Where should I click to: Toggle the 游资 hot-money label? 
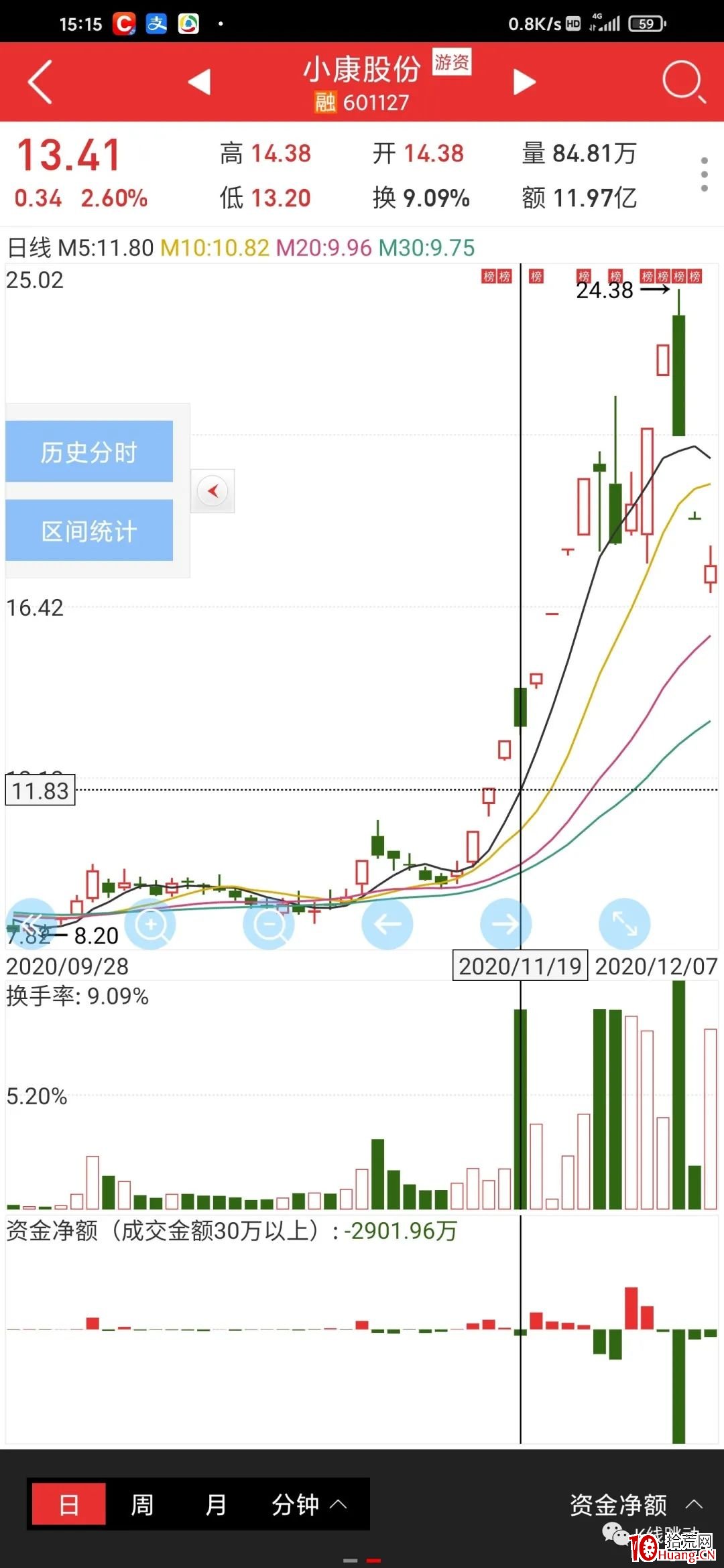[x=452, y=62]
